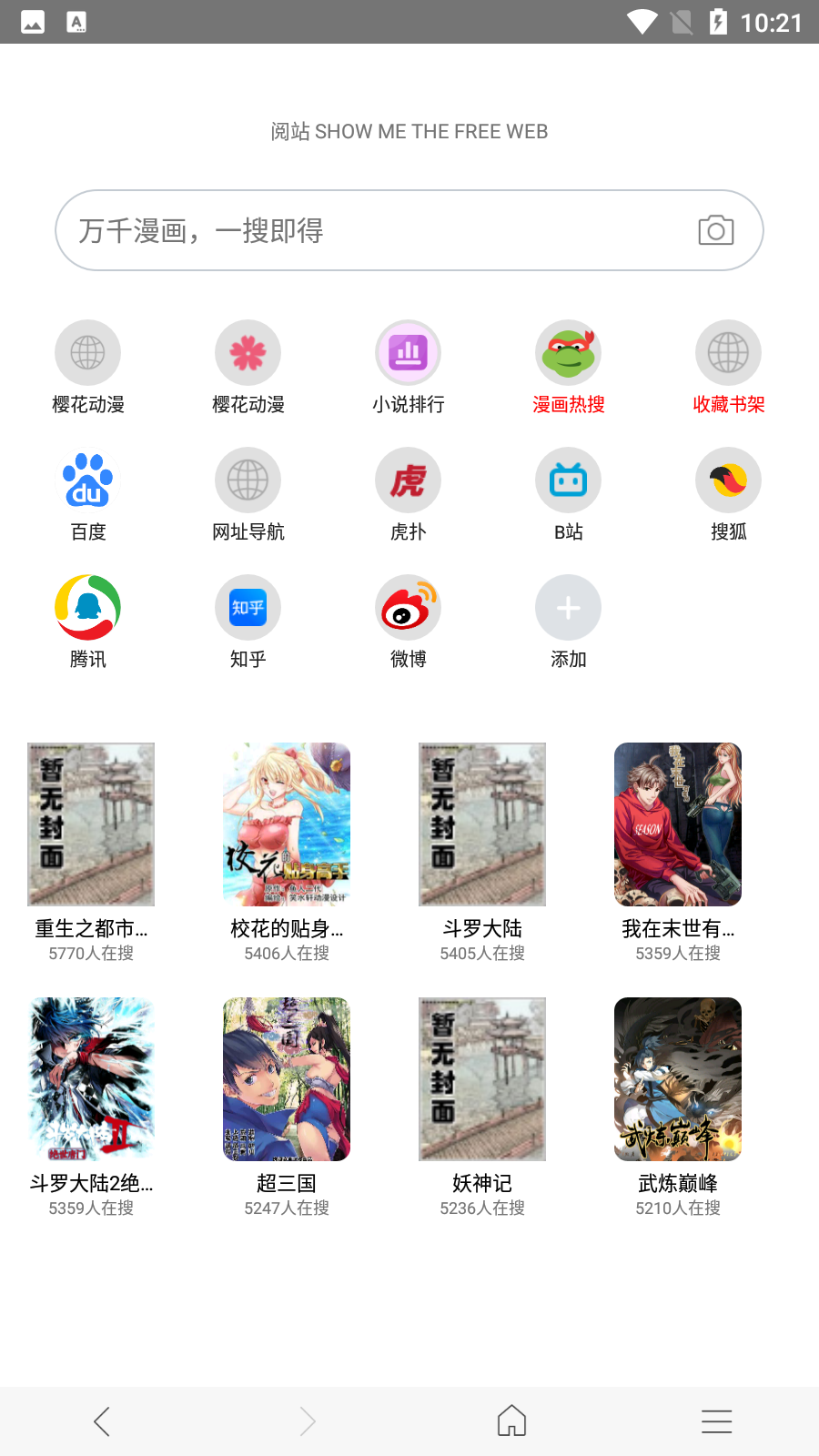
Task: Open the 收藏书架 bookshelf shortcut
Action: pos(728,352)
